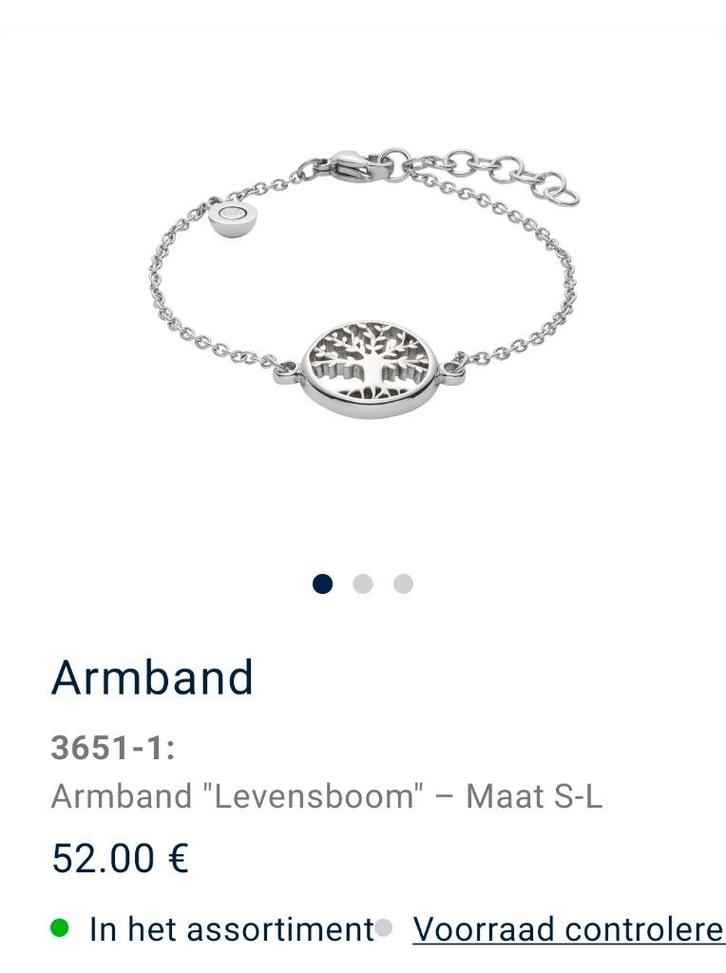Click the small round charm on the bracelet
726x973 pixels.
tap(232, 217)
